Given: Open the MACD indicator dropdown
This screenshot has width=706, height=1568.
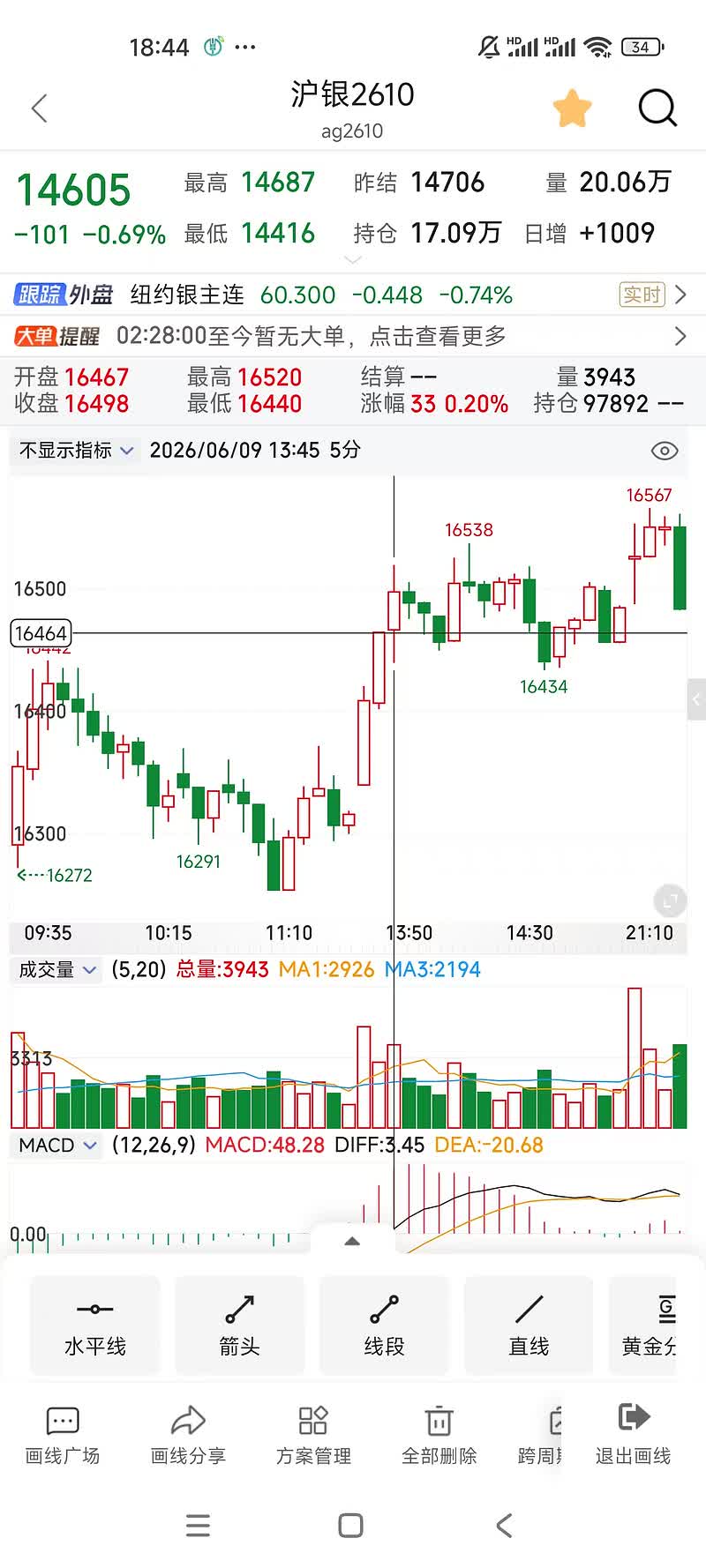Looking at the screenshot, I should click(x=57, y=1145).
